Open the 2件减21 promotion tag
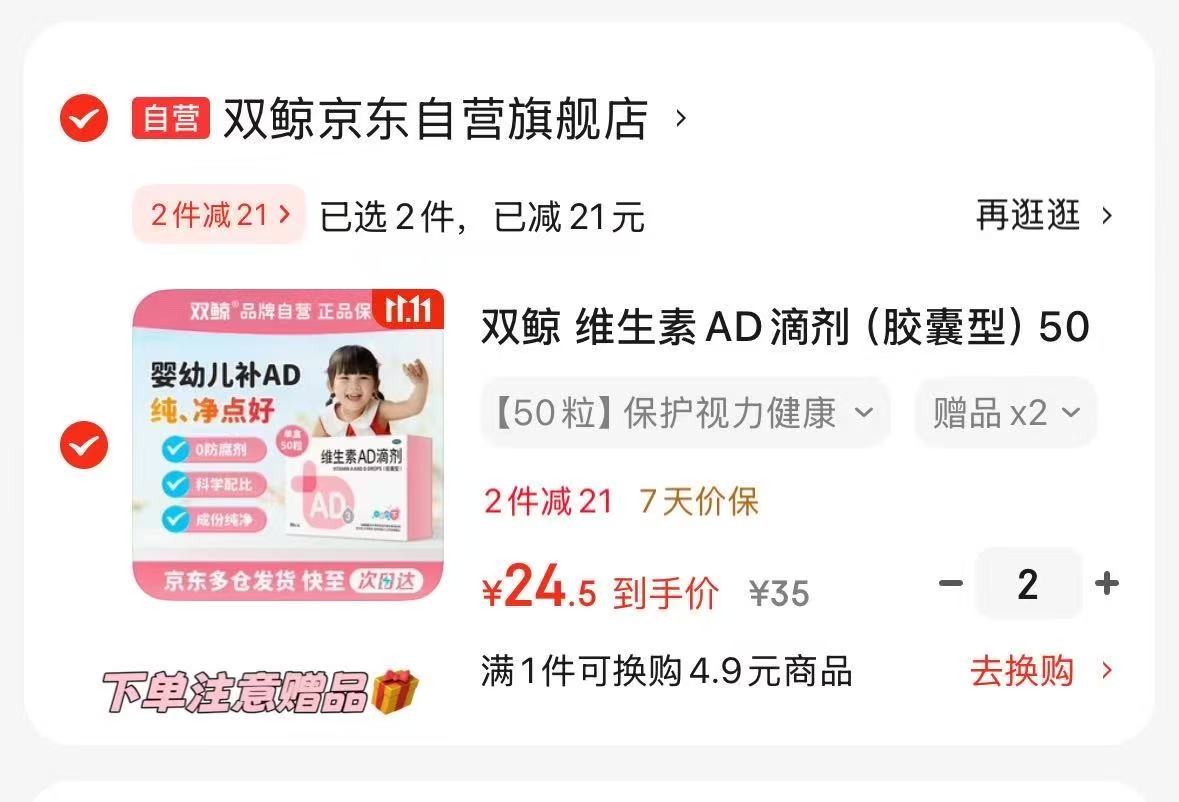Image resolution: width=1179 pixels, height=802 pixels. (219, 214)
